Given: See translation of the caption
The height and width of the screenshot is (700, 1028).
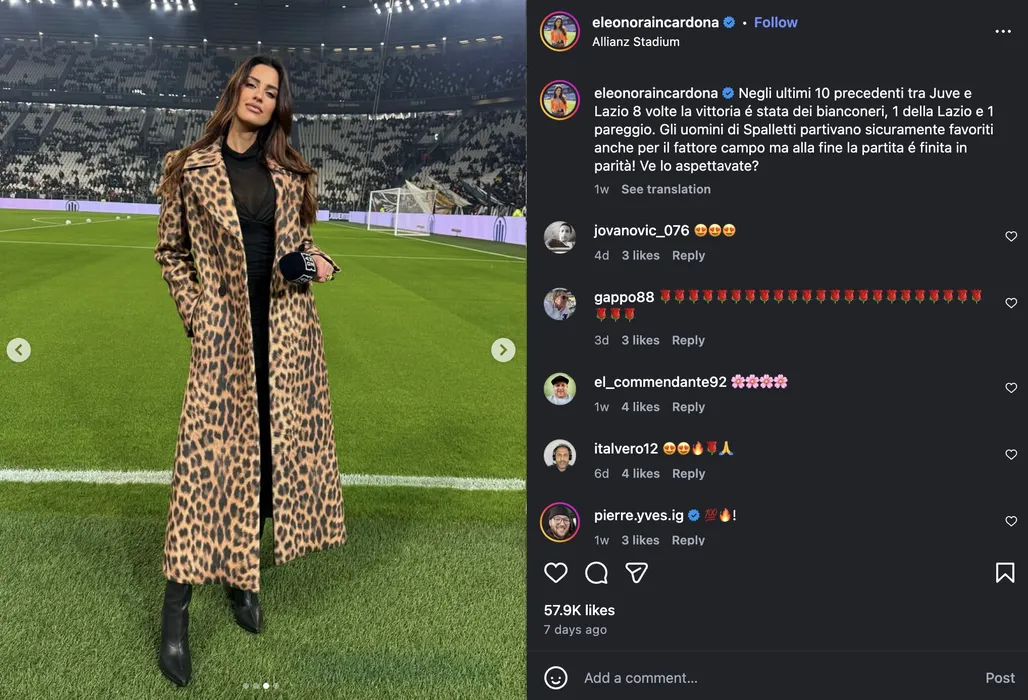Looking at the screenshot, I should (x=665, y=189).
